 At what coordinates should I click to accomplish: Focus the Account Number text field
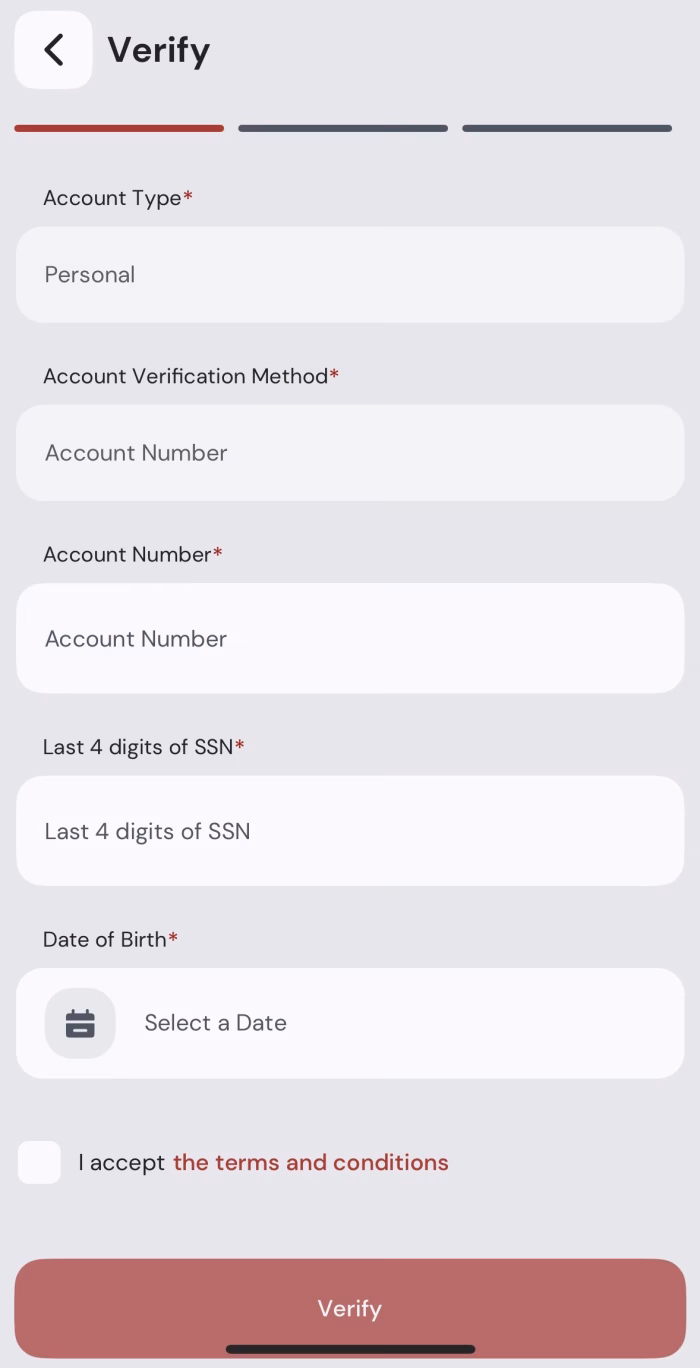[350, 638]
